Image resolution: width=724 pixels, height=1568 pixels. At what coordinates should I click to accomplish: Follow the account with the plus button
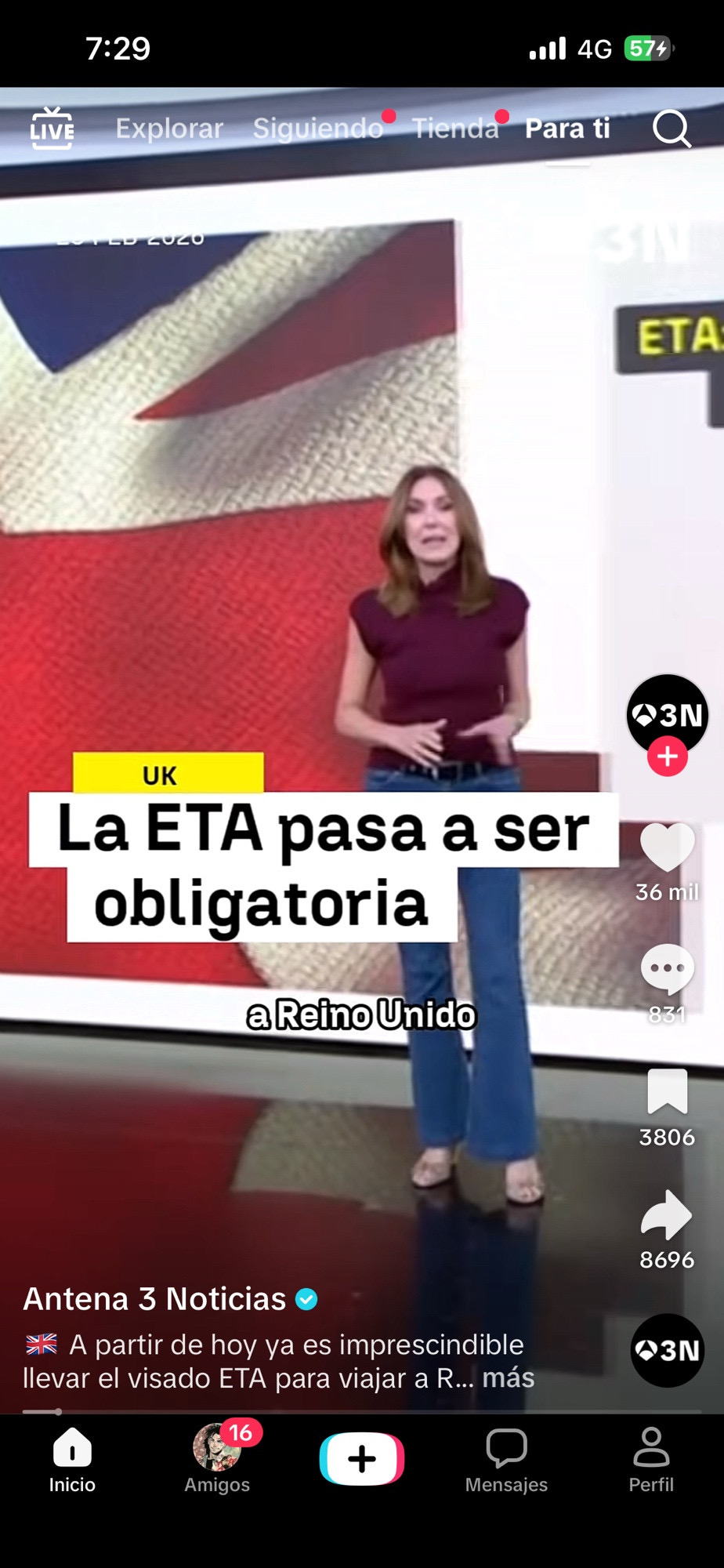pos(667,757)
